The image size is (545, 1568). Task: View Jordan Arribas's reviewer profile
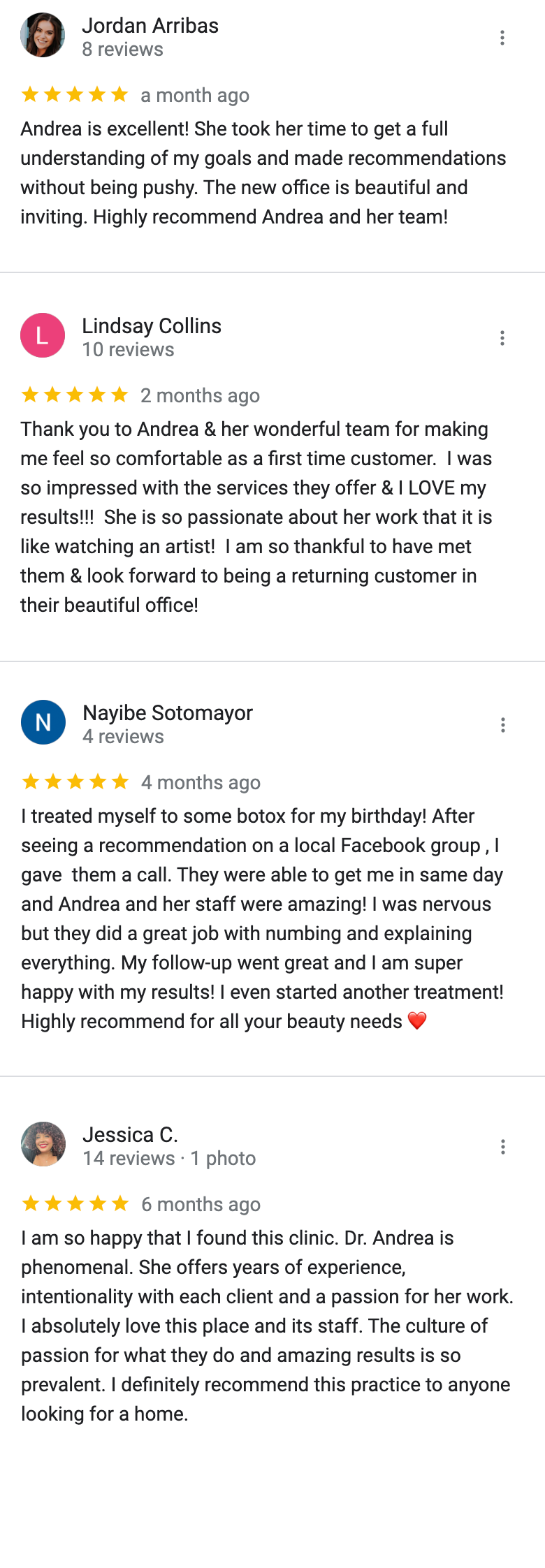(150, 26)
